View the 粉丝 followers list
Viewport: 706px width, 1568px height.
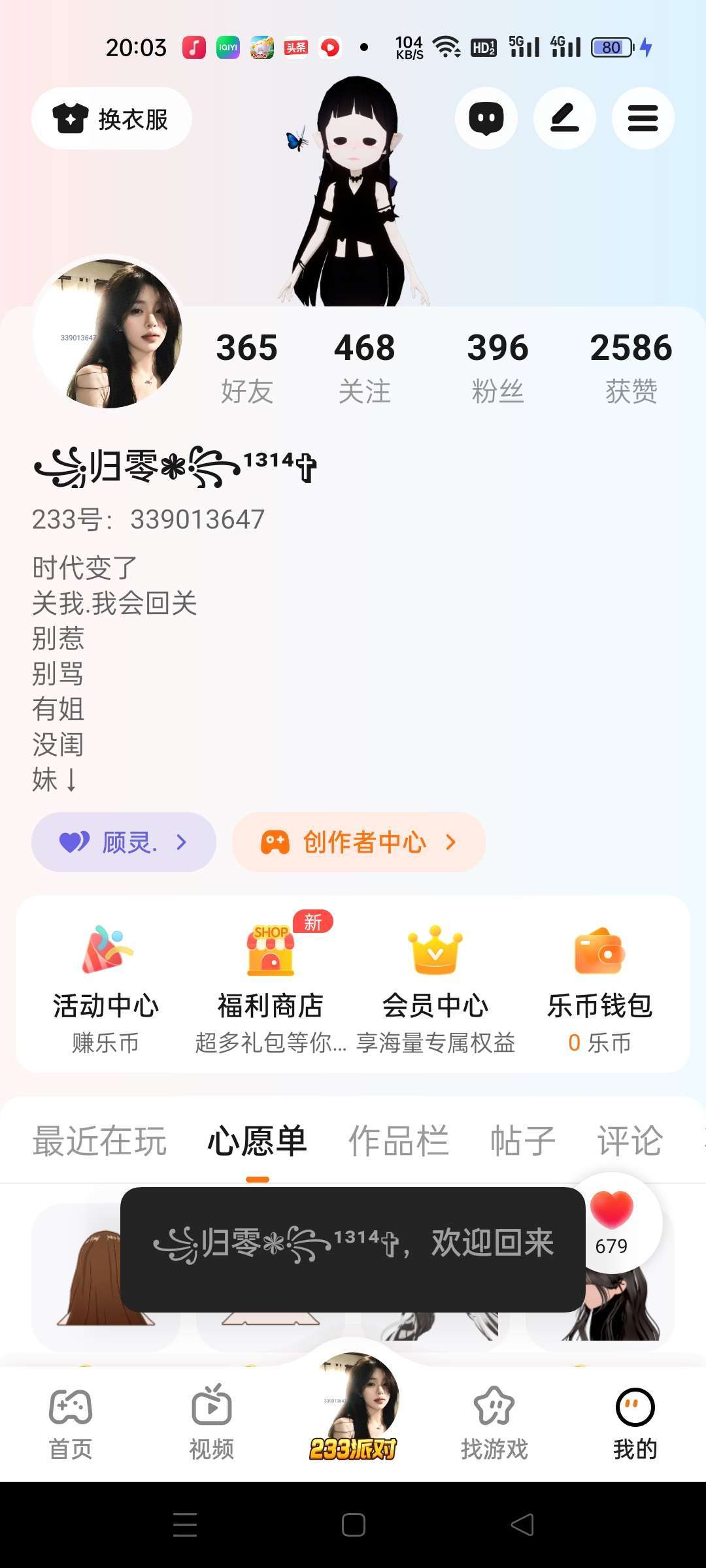(497, 366)
